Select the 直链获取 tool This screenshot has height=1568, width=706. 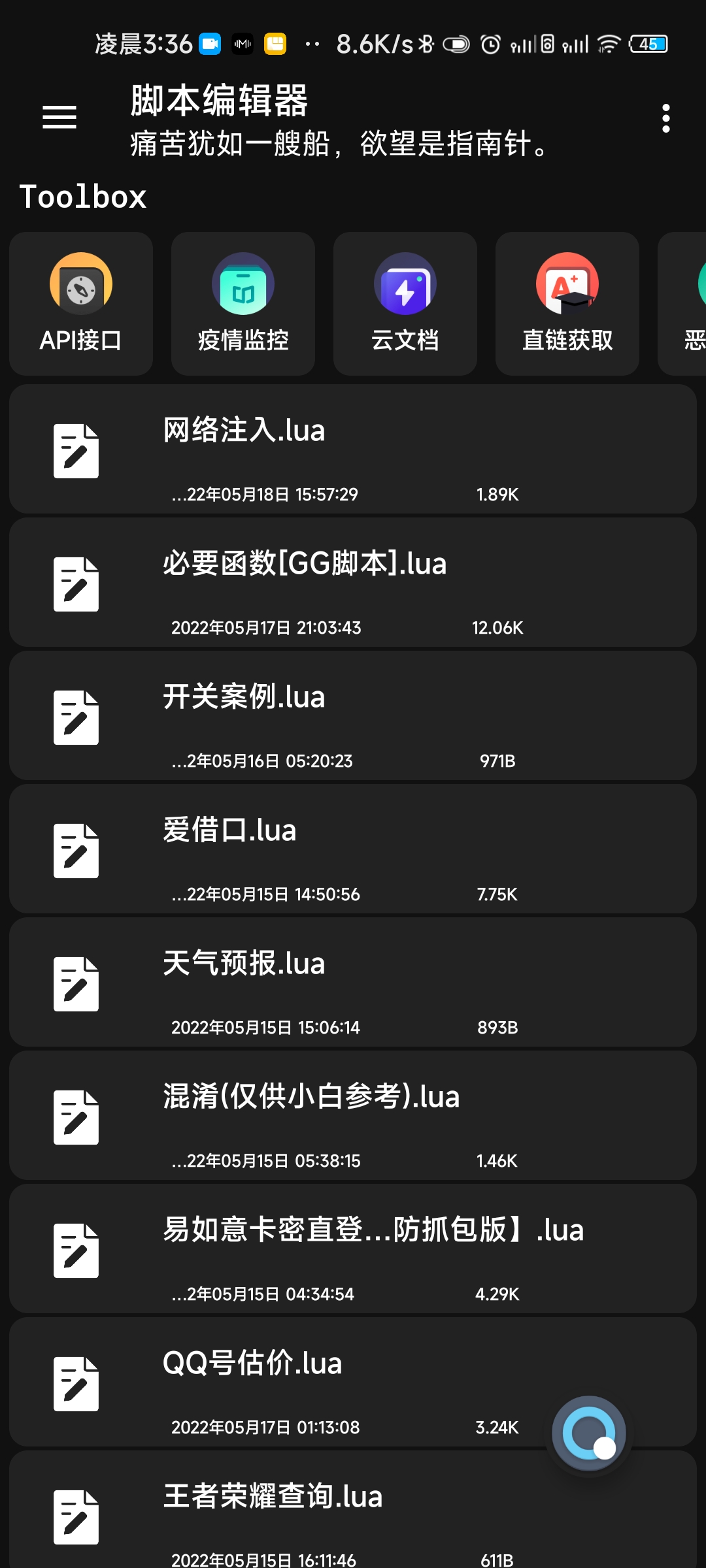[x=567, y=304]
